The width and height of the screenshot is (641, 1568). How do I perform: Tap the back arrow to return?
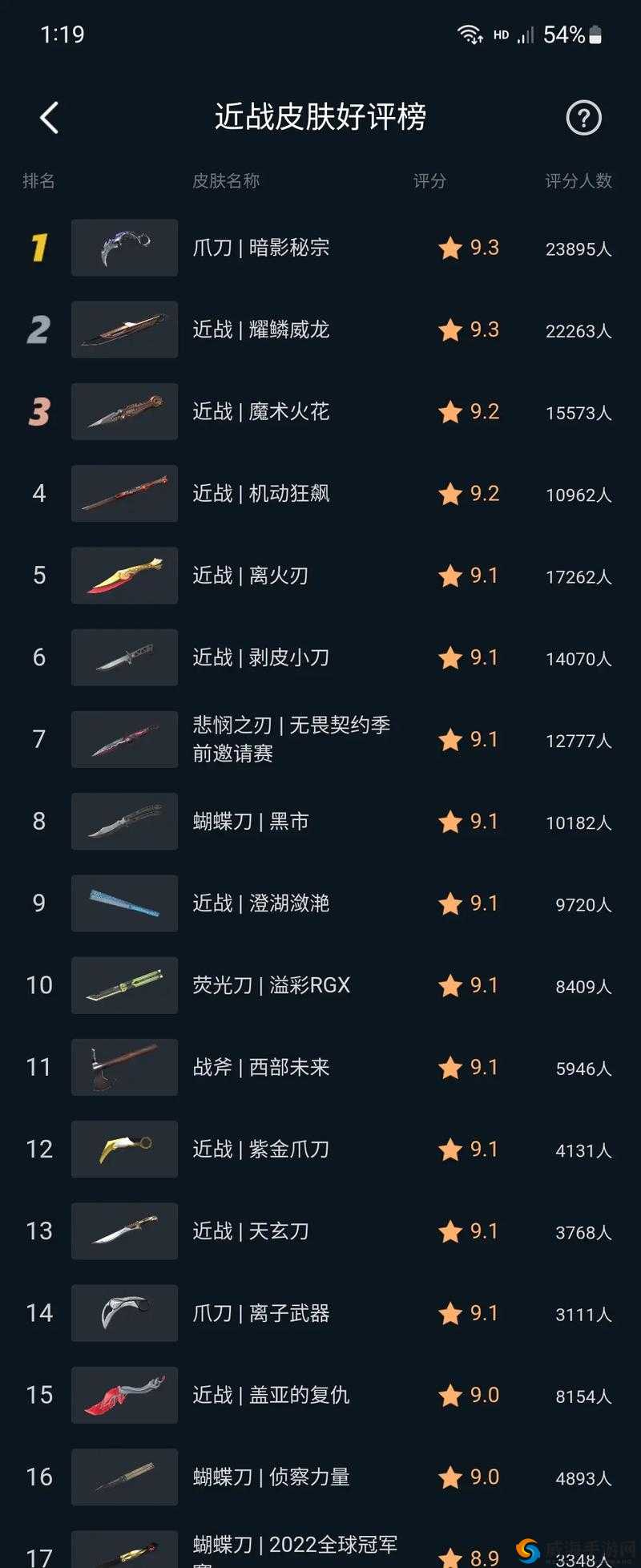(48, 117)
